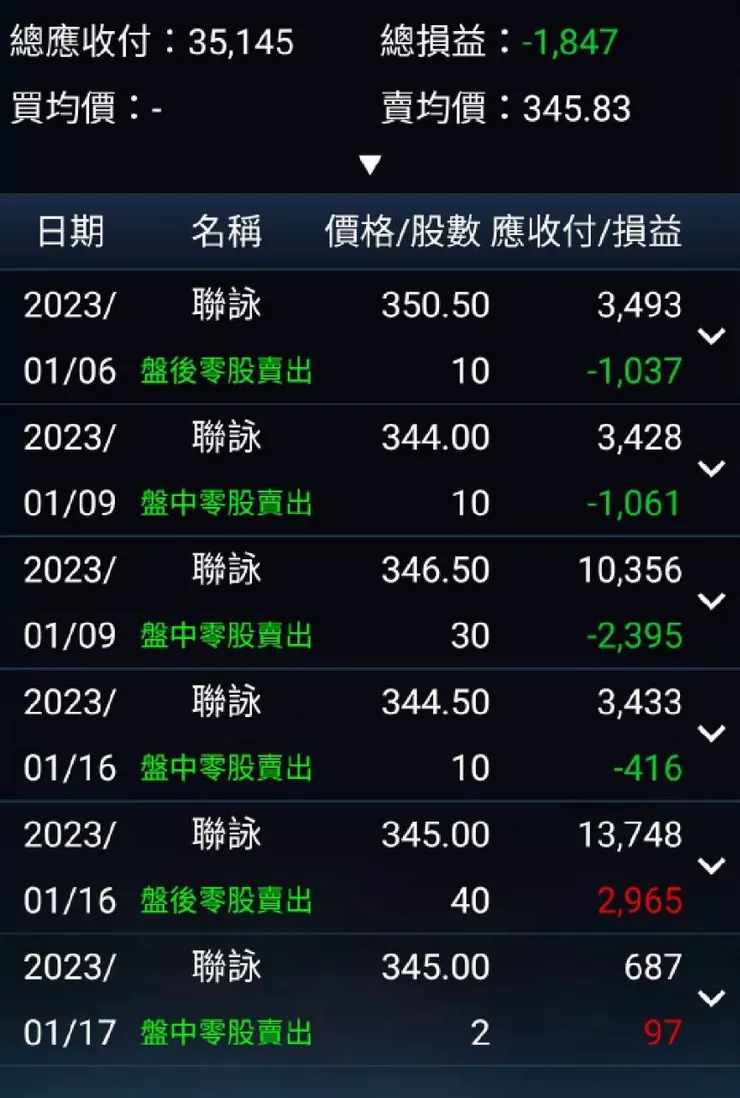The image size is (740, 1098).
Task: Click the 賣均價 value 345.83
Action: pos(580,110)
